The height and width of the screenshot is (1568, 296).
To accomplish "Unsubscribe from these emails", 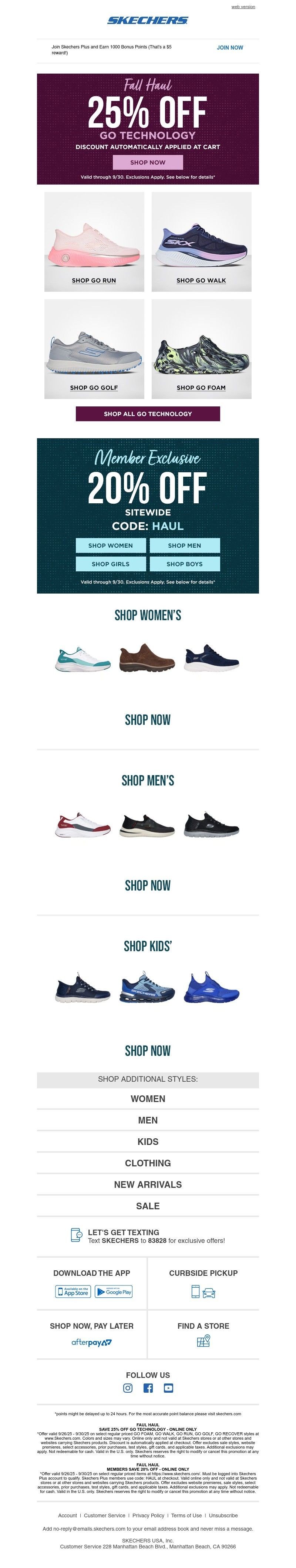I will click(223, 1515).
